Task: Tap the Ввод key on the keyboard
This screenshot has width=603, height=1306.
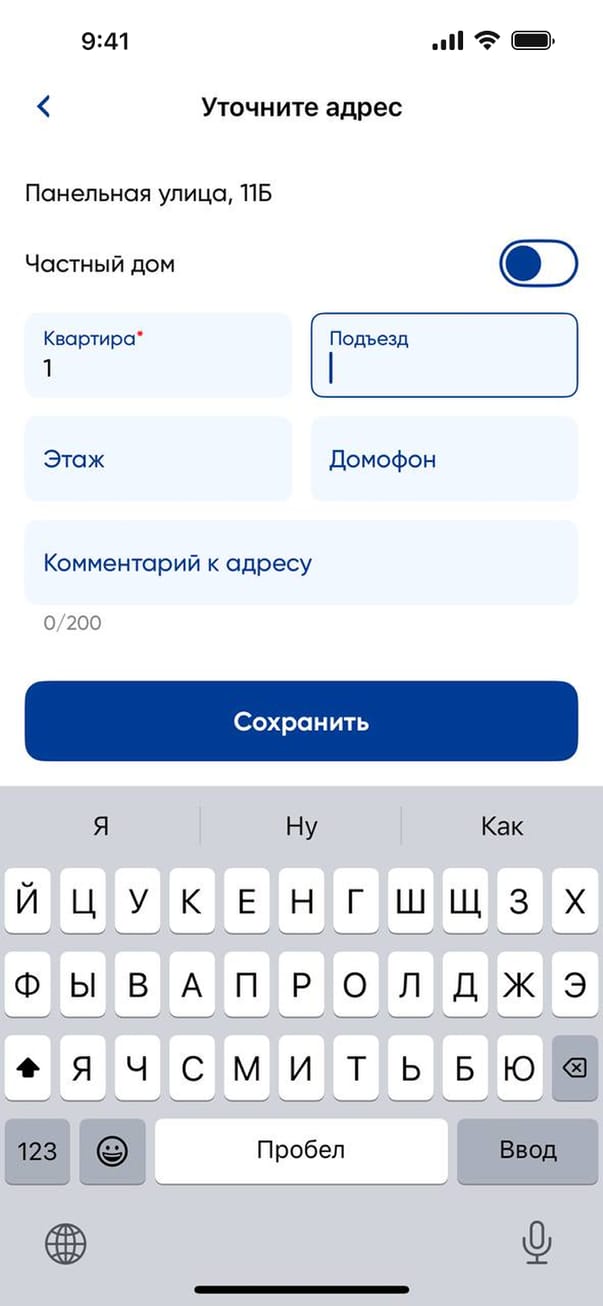Action: (x=527, y=1151)
